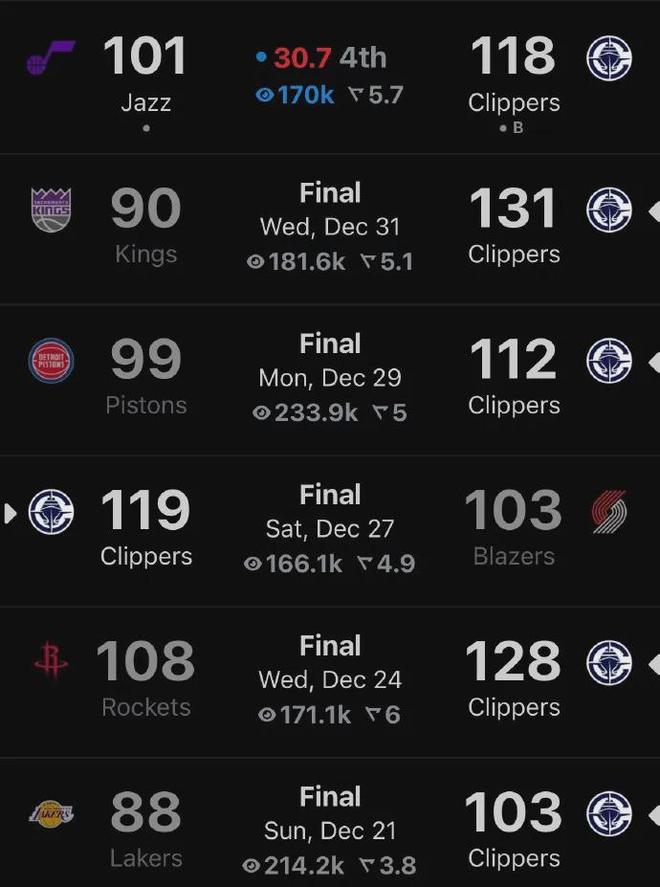Open the Pistons vs Clippers Dec 29 game
This screenshot has height=887, width=660.
[x=330, y=378]
